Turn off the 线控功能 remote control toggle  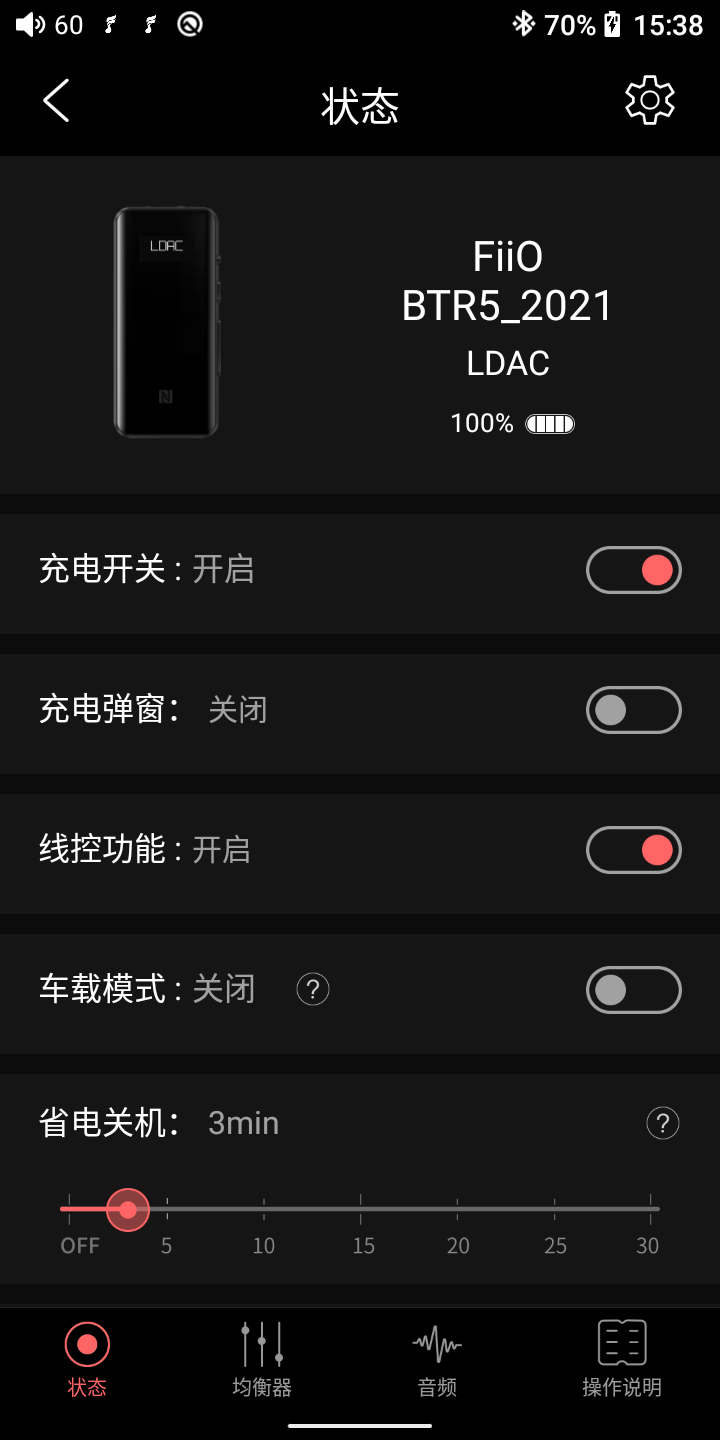click(x=633, y=850)
